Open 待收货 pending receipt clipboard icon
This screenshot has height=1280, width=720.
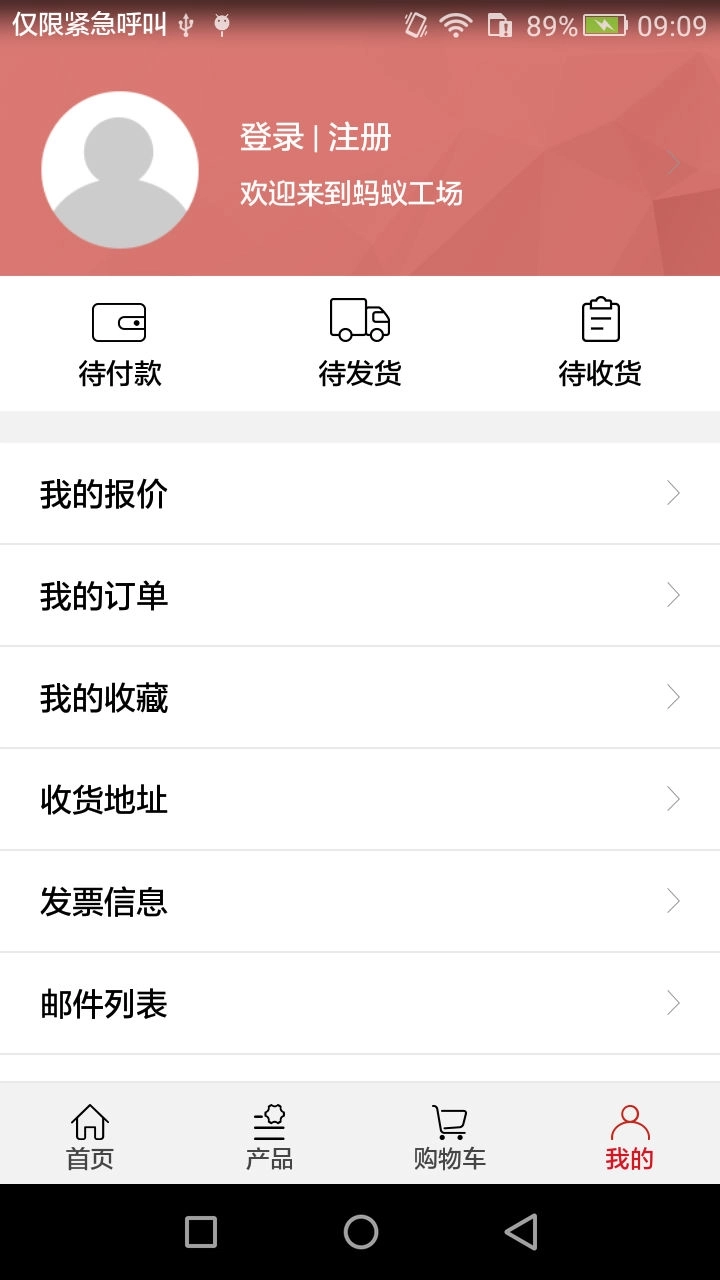click(600, 320)
